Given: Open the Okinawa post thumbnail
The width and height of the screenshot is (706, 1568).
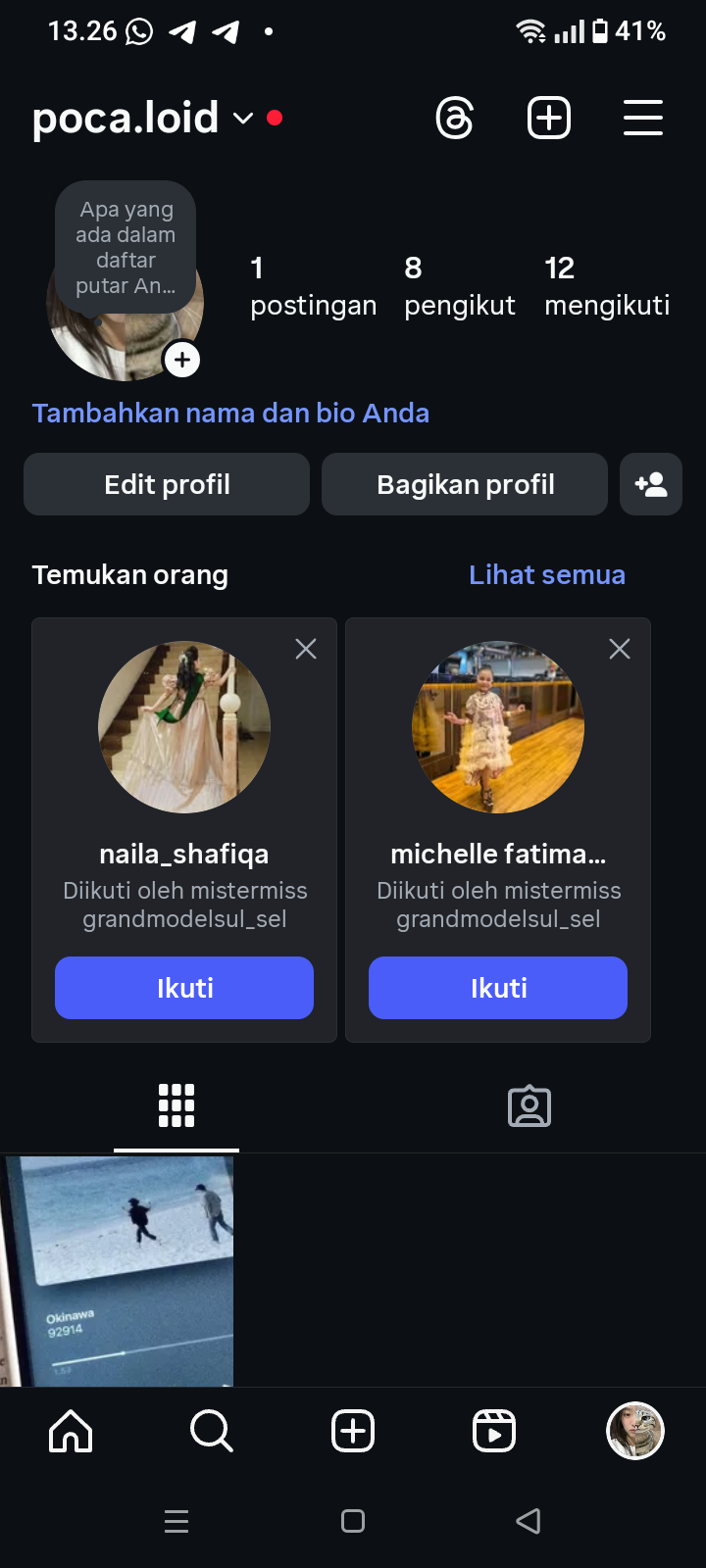Looking at the screenshot, I should 118,1270.
